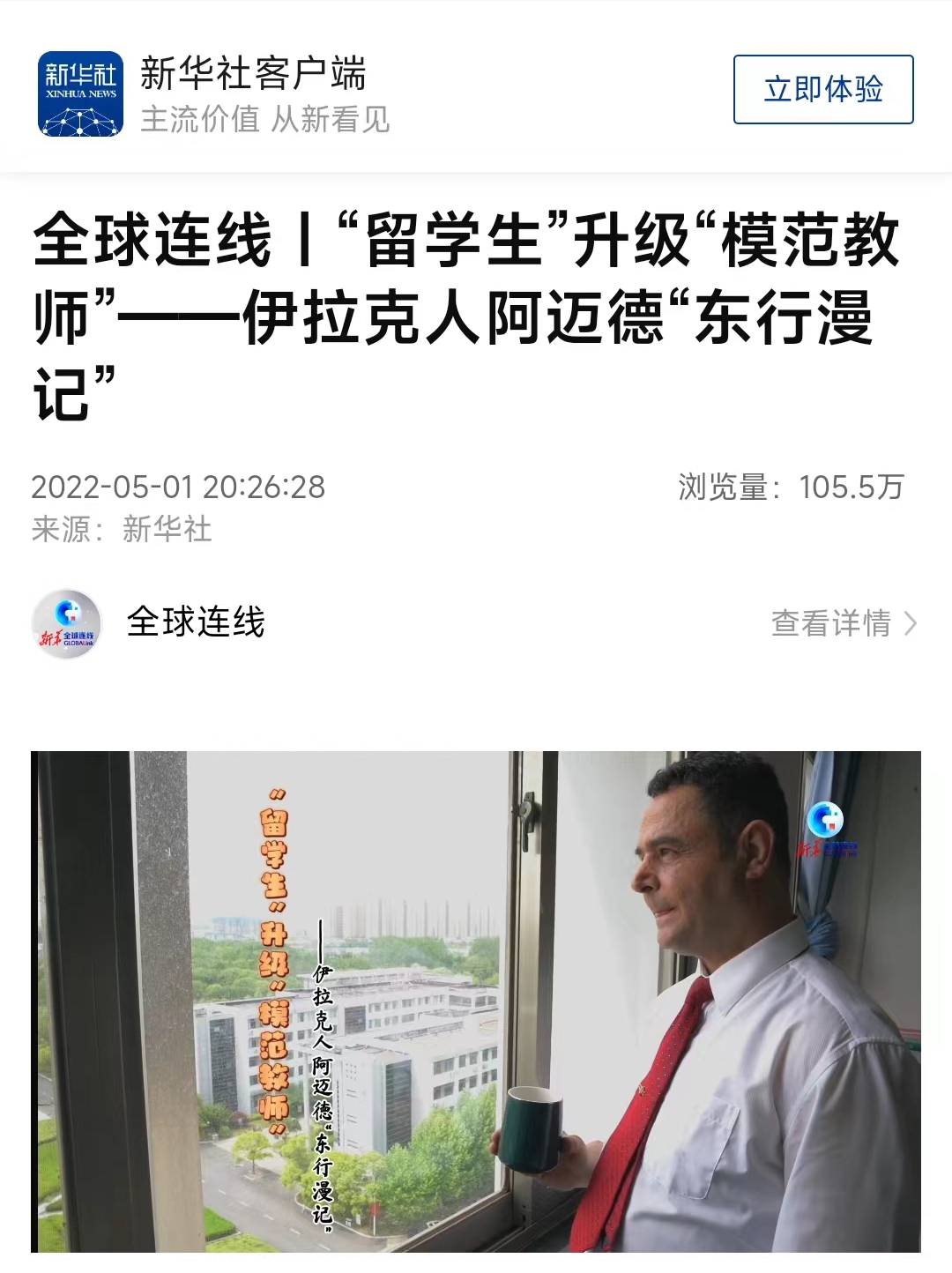This screenshot has width=952, height=1273.
Task: Open the article's video cover image
Action: [476, 1001]
